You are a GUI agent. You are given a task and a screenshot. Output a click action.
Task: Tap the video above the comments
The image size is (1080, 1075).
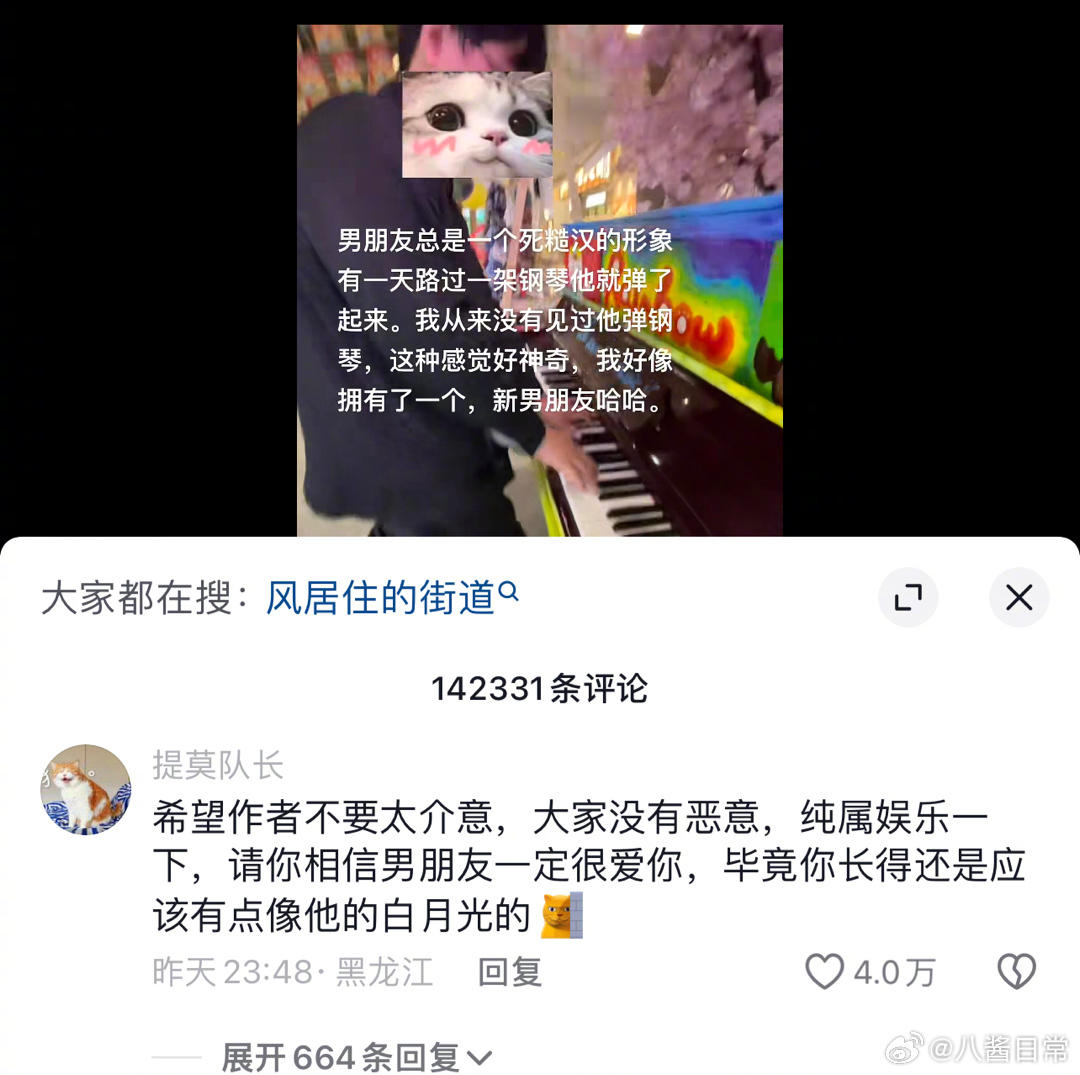tap(539, 280)
